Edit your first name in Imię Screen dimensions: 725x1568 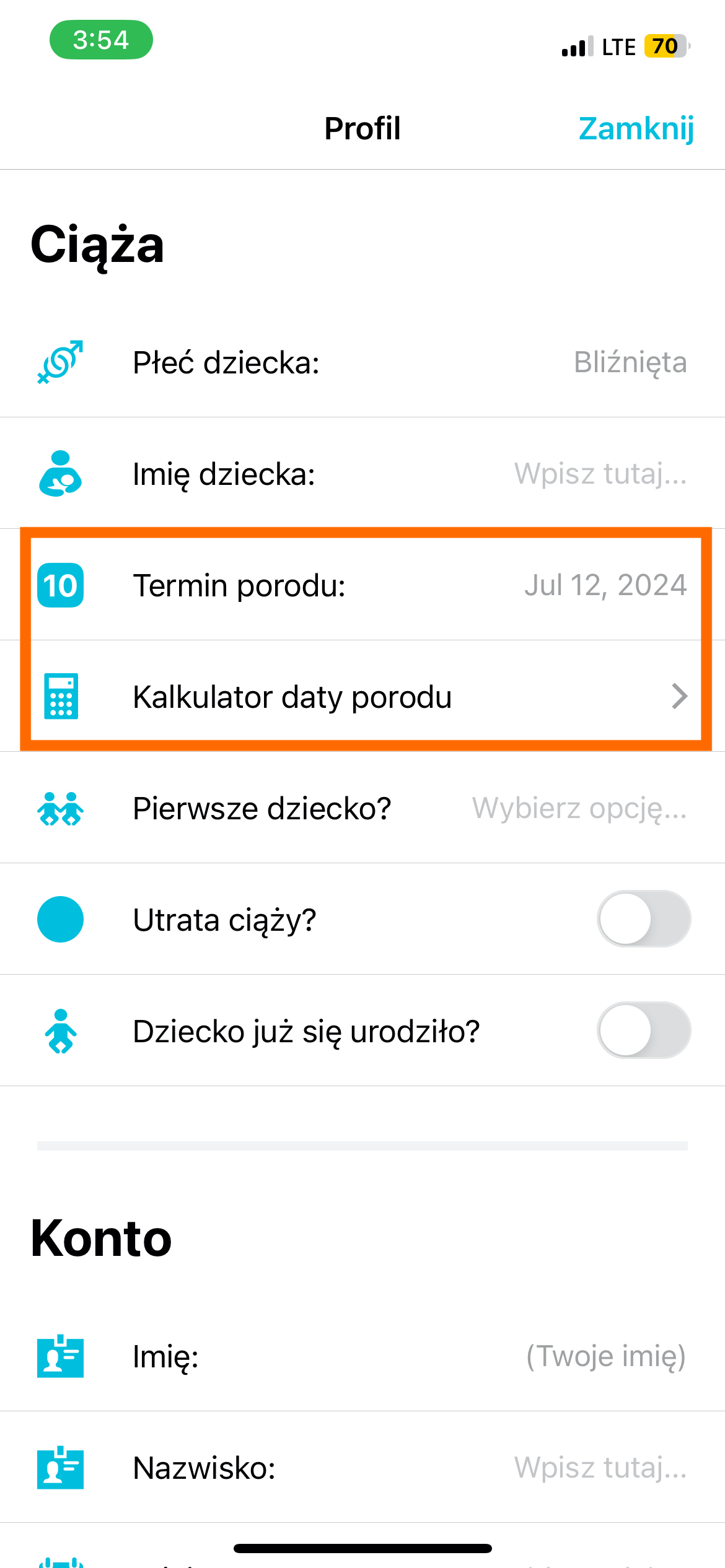click(362, 1356)
